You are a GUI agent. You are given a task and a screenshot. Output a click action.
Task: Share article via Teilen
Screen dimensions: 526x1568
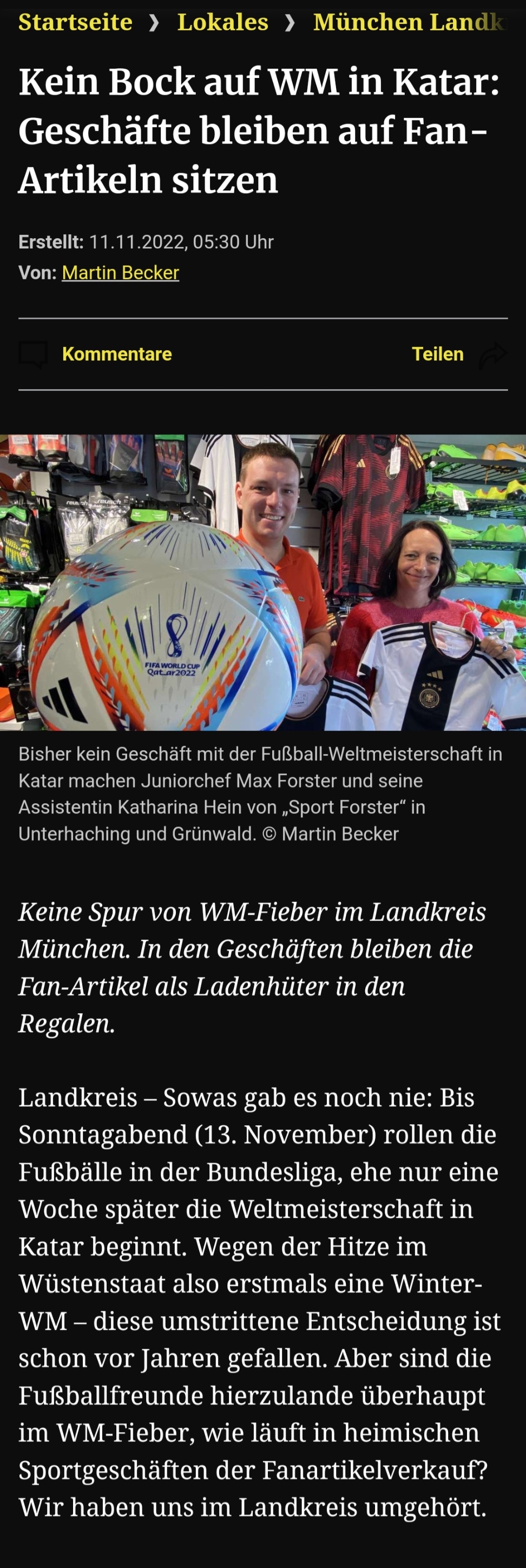click(x=438, y=353)
